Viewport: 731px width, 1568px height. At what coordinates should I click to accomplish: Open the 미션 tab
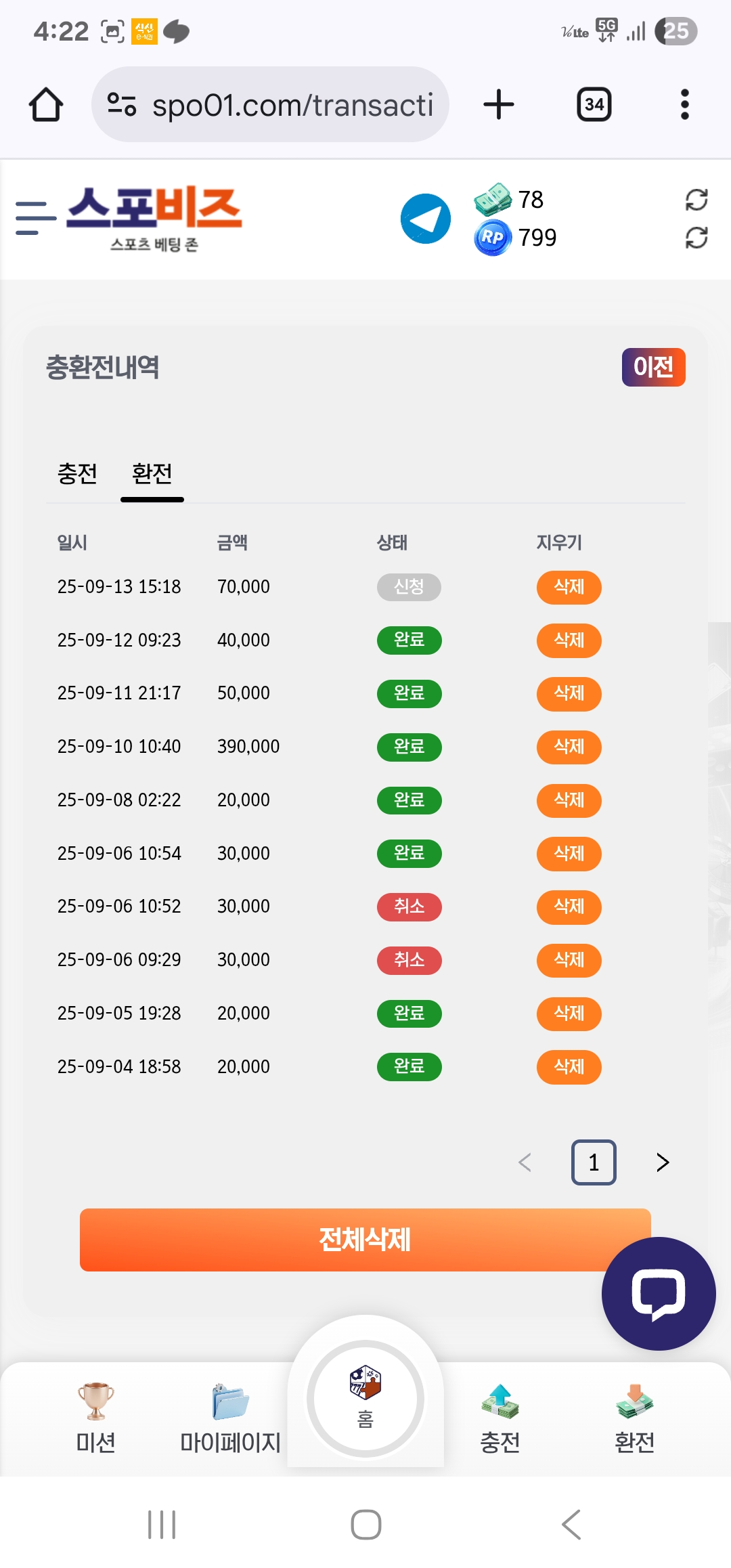95,1418
